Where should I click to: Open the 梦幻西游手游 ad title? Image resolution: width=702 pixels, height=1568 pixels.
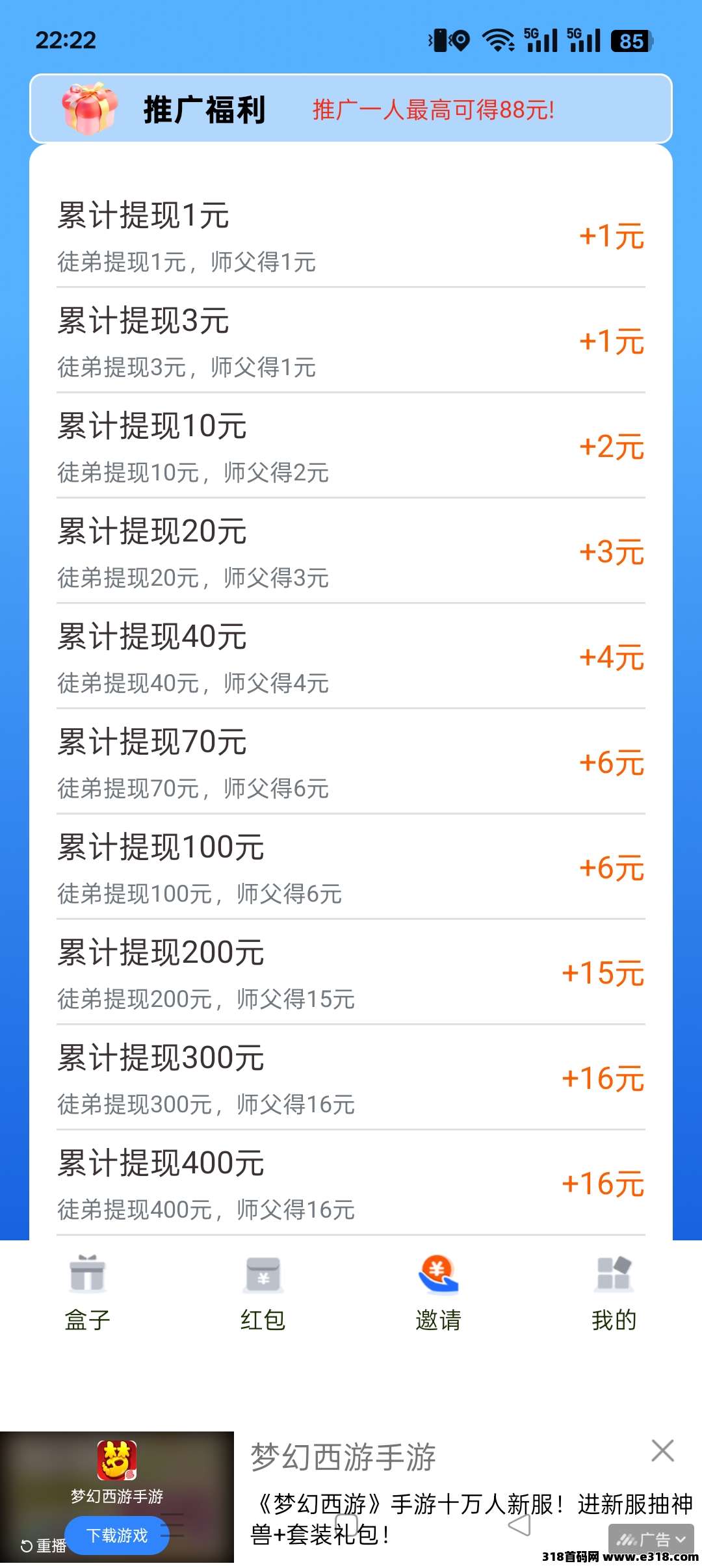[x=343, y=1457]
